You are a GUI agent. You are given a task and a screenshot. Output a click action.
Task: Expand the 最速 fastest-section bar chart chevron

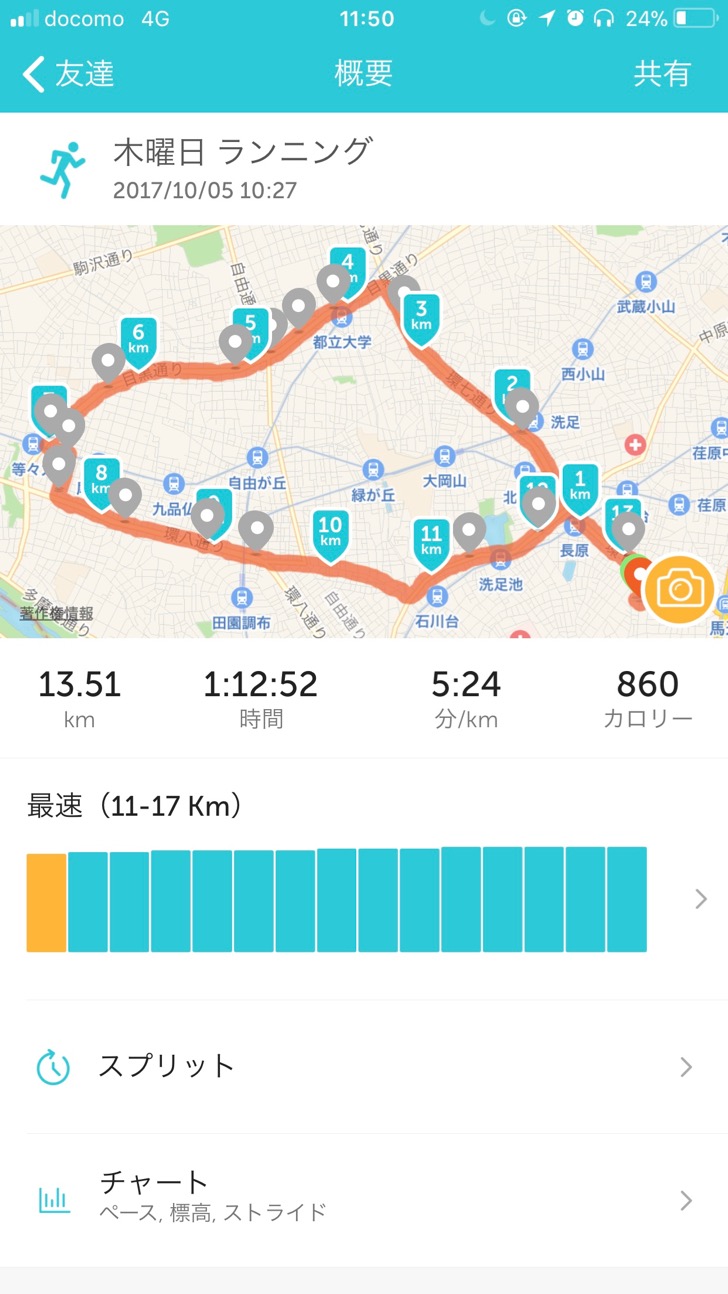pos(701,900)
